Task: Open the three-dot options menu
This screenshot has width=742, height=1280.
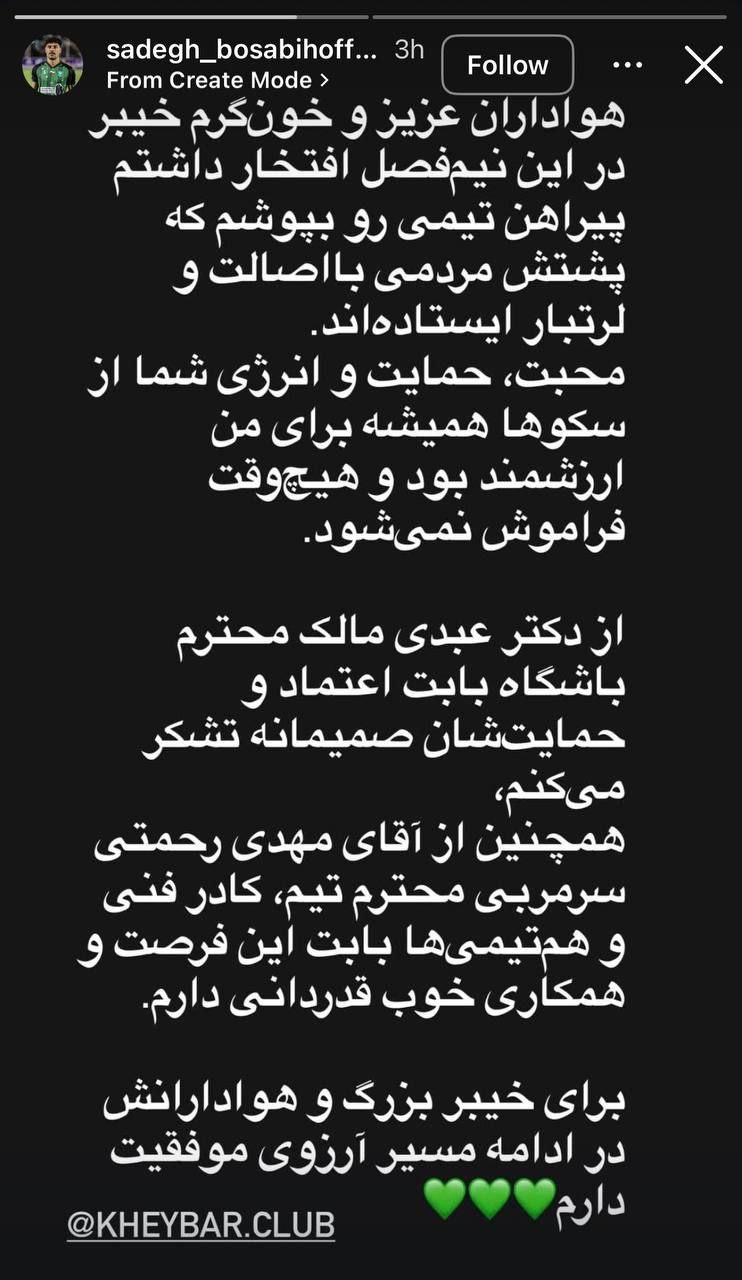Action: [x=628, y=65]
